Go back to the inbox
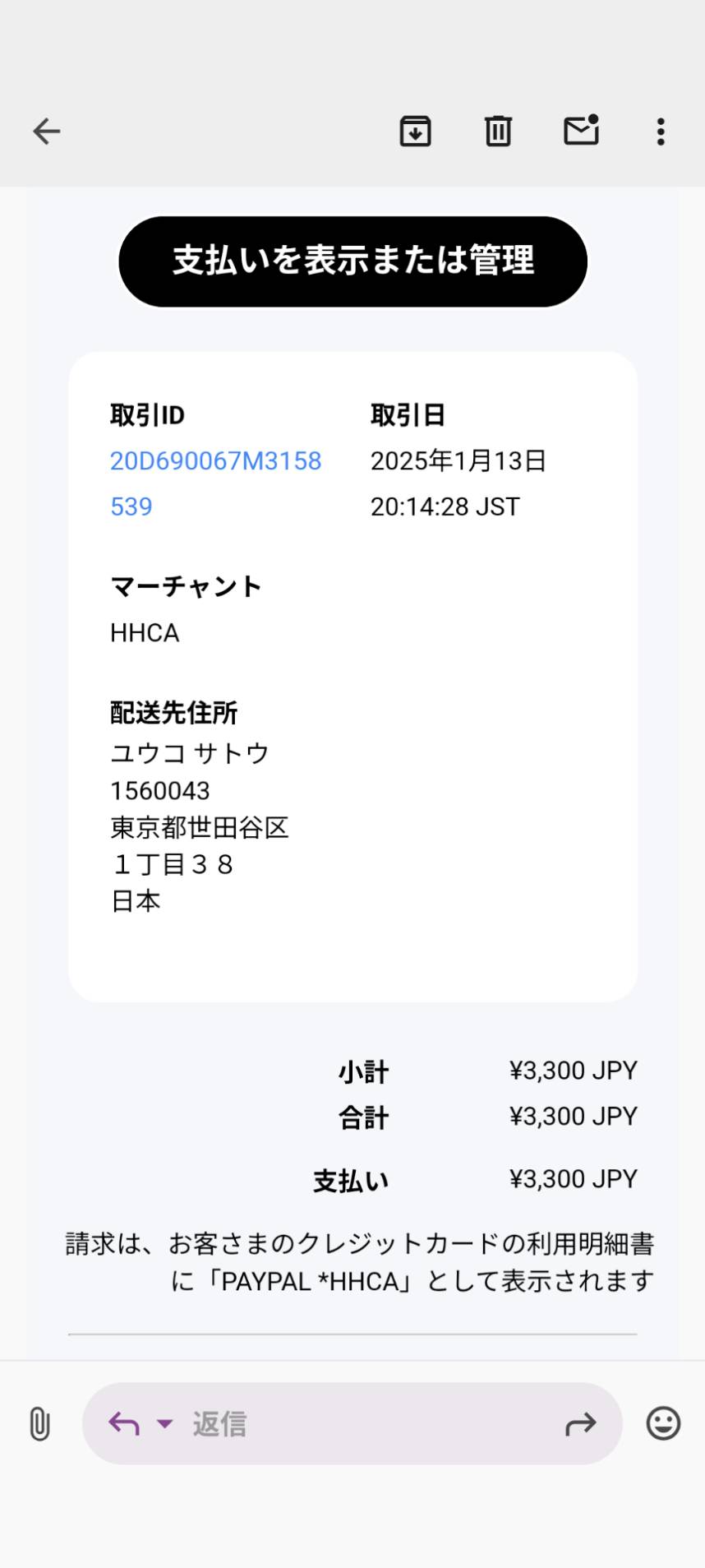Viewport: 705px width, 1568px height. click(47, 132)
